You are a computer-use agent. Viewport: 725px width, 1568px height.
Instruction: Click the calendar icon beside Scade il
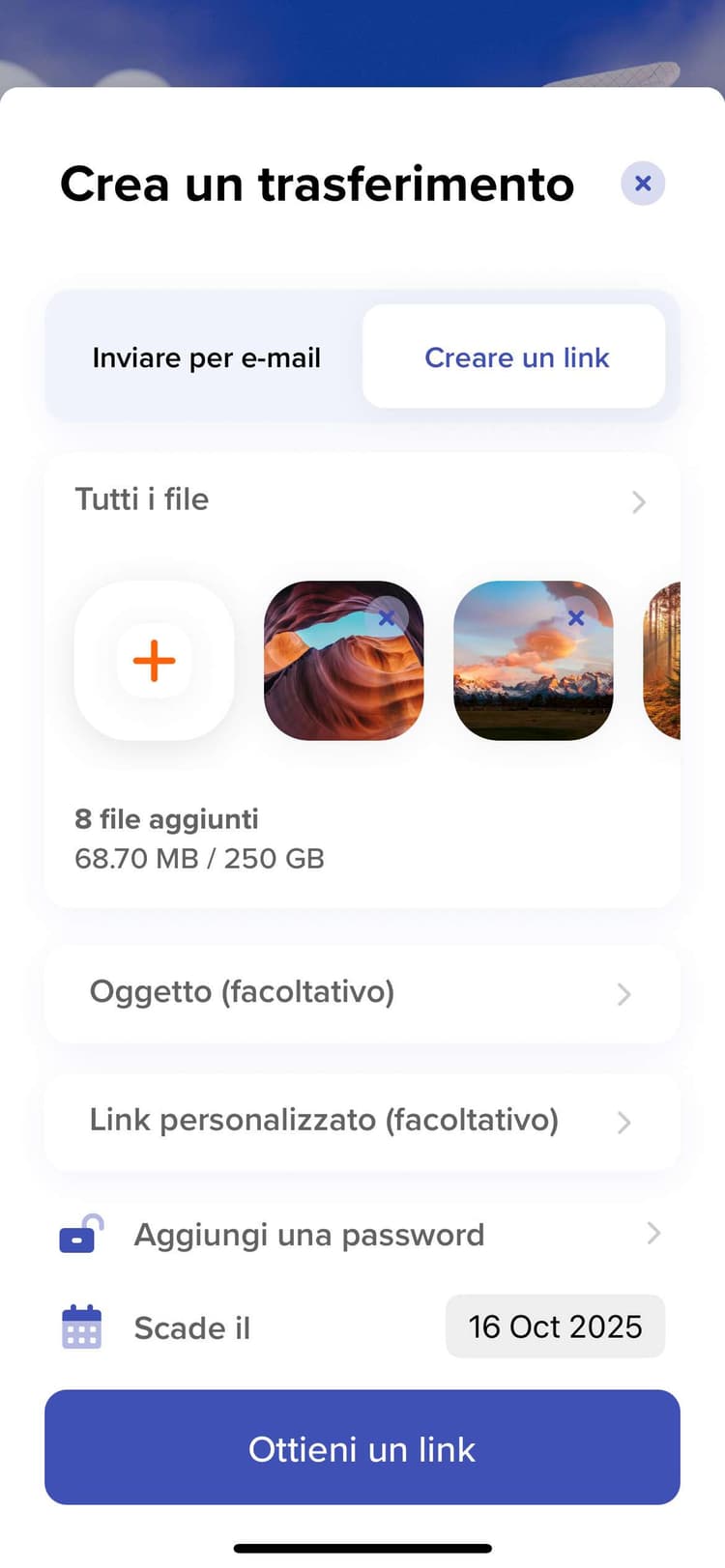81,1328
